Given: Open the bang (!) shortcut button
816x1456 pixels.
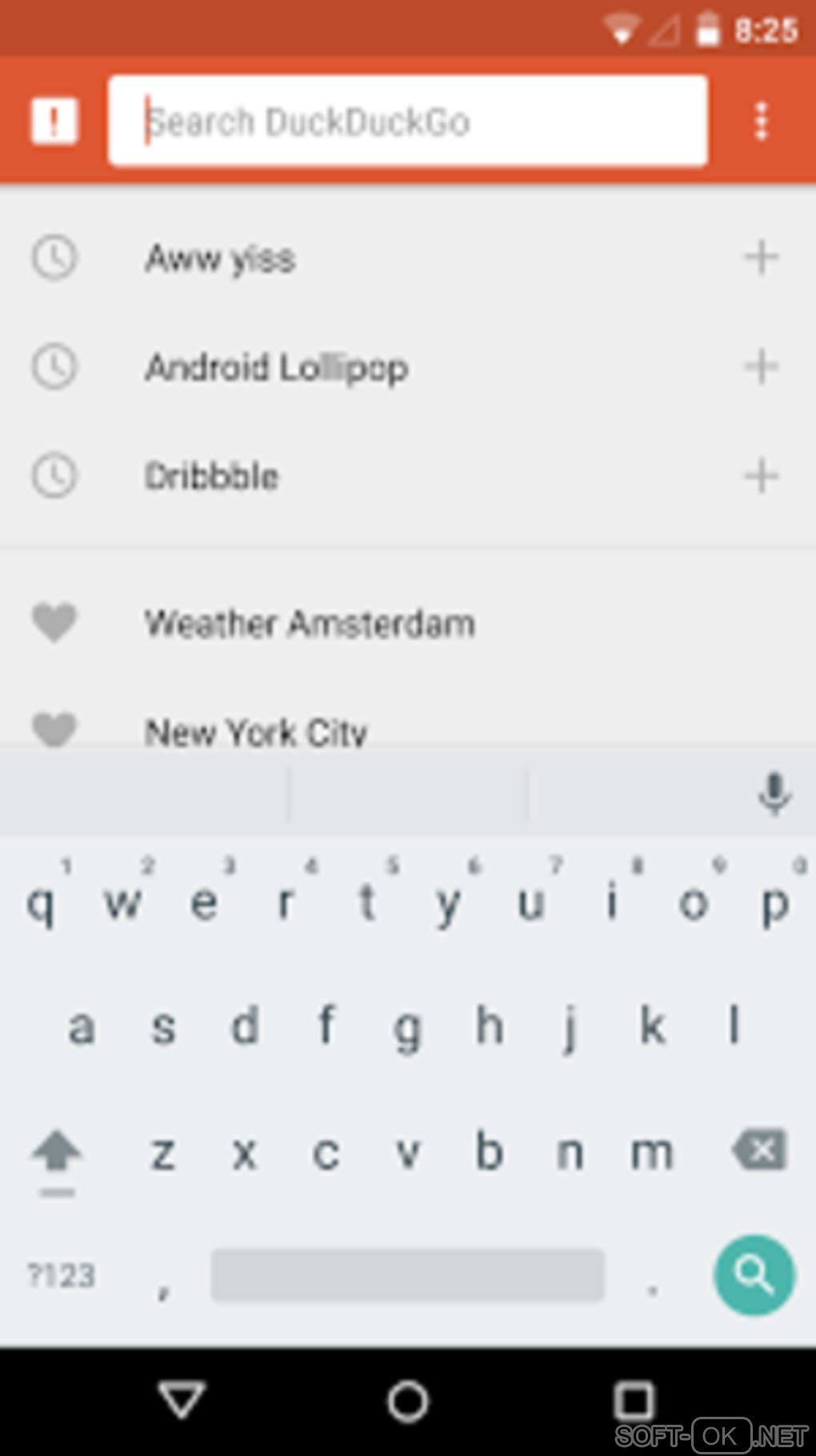Looking at the screenshot, I should (x=54, y=122).
